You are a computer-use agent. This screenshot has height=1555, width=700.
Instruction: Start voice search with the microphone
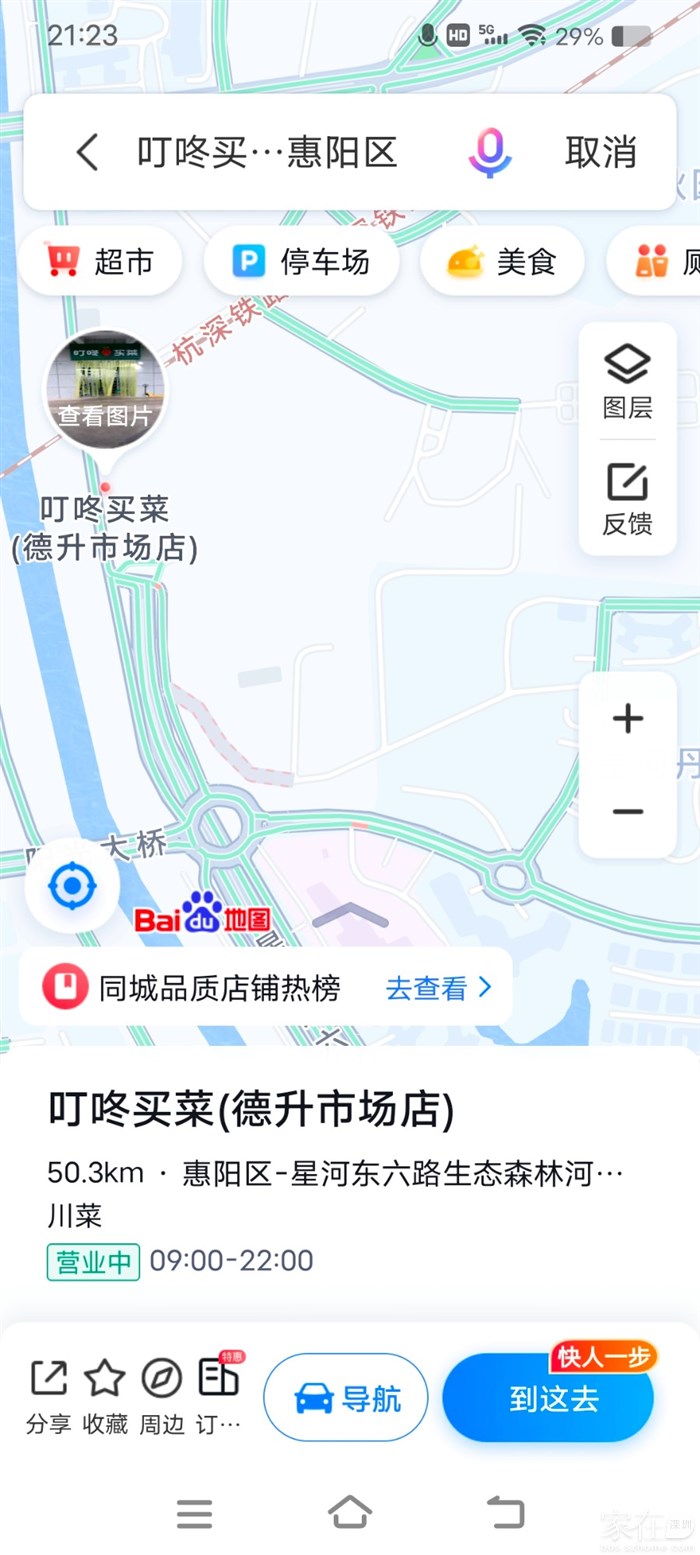(x=490, y=153)
